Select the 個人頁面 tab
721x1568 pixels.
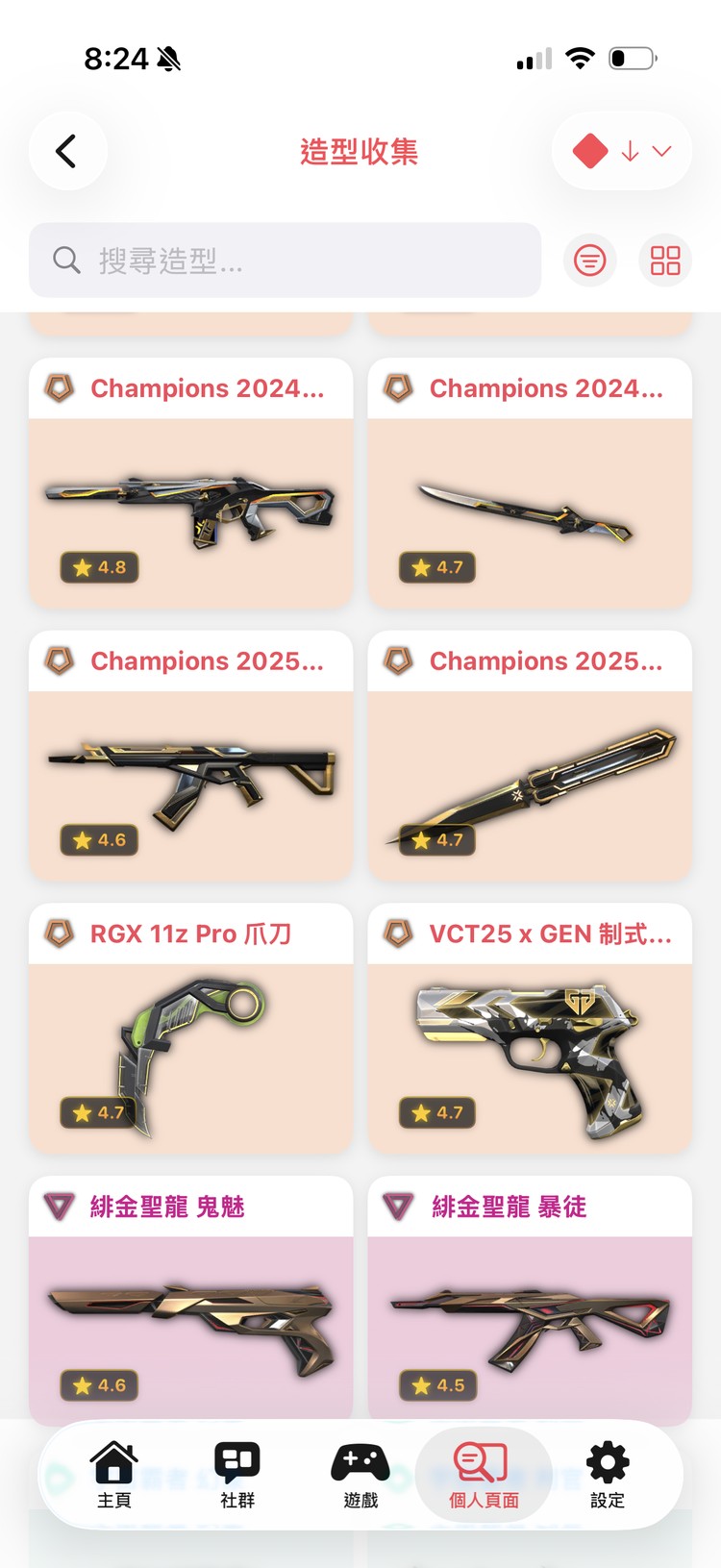click(484, 1475)
